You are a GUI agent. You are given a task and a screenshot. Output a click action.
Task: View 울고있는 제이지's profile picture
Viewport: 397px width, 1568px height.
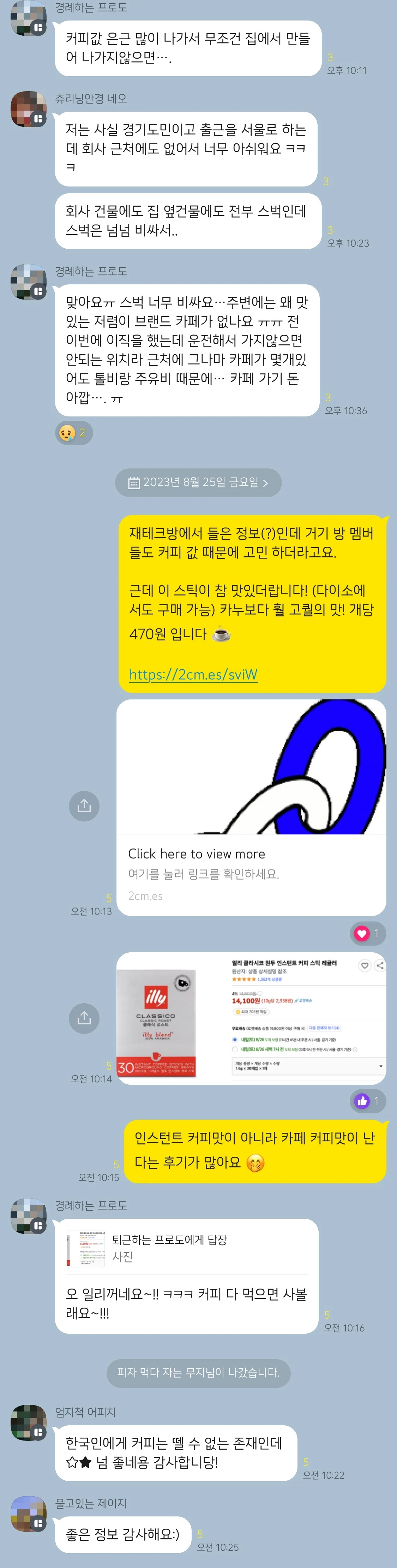tap(28, 1514)
